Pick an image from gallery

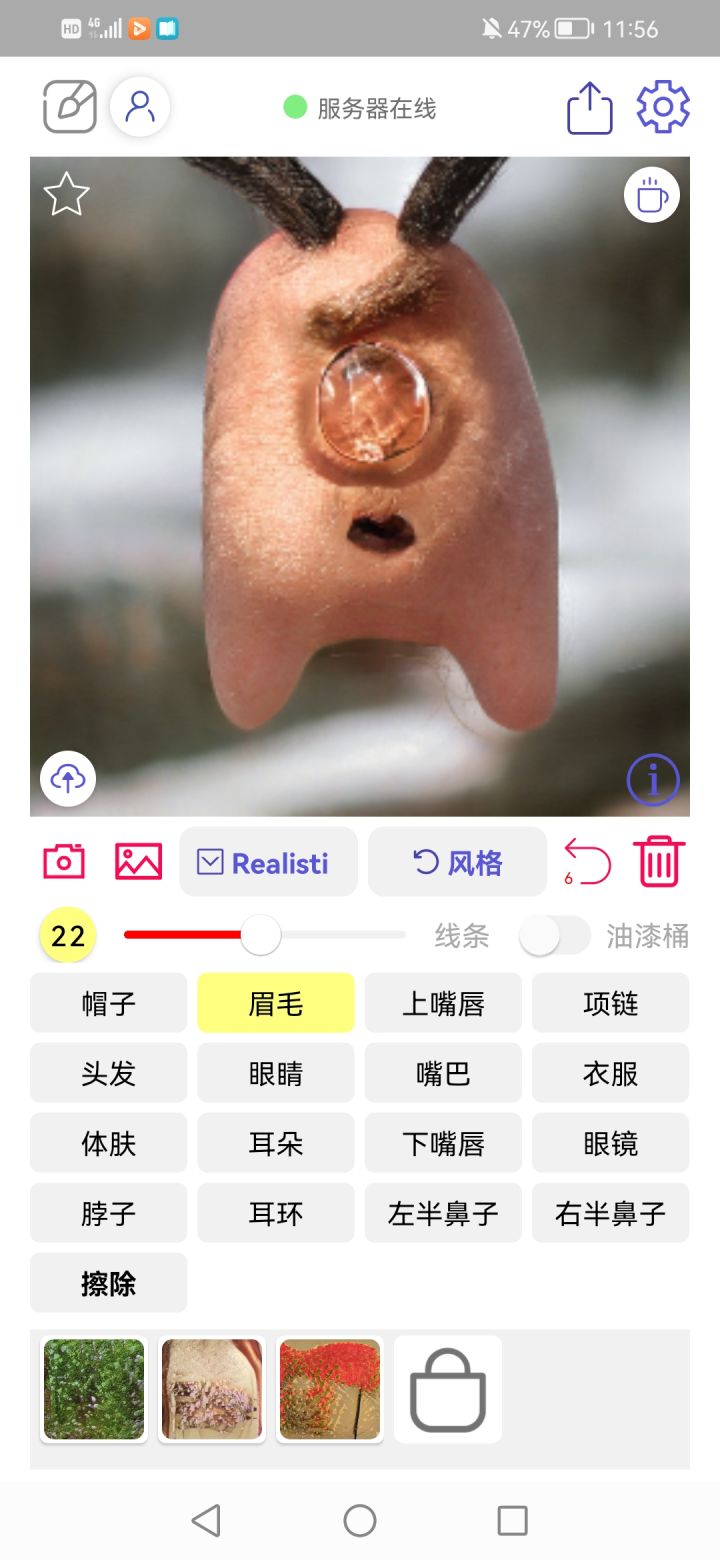[x=138, y=861]
